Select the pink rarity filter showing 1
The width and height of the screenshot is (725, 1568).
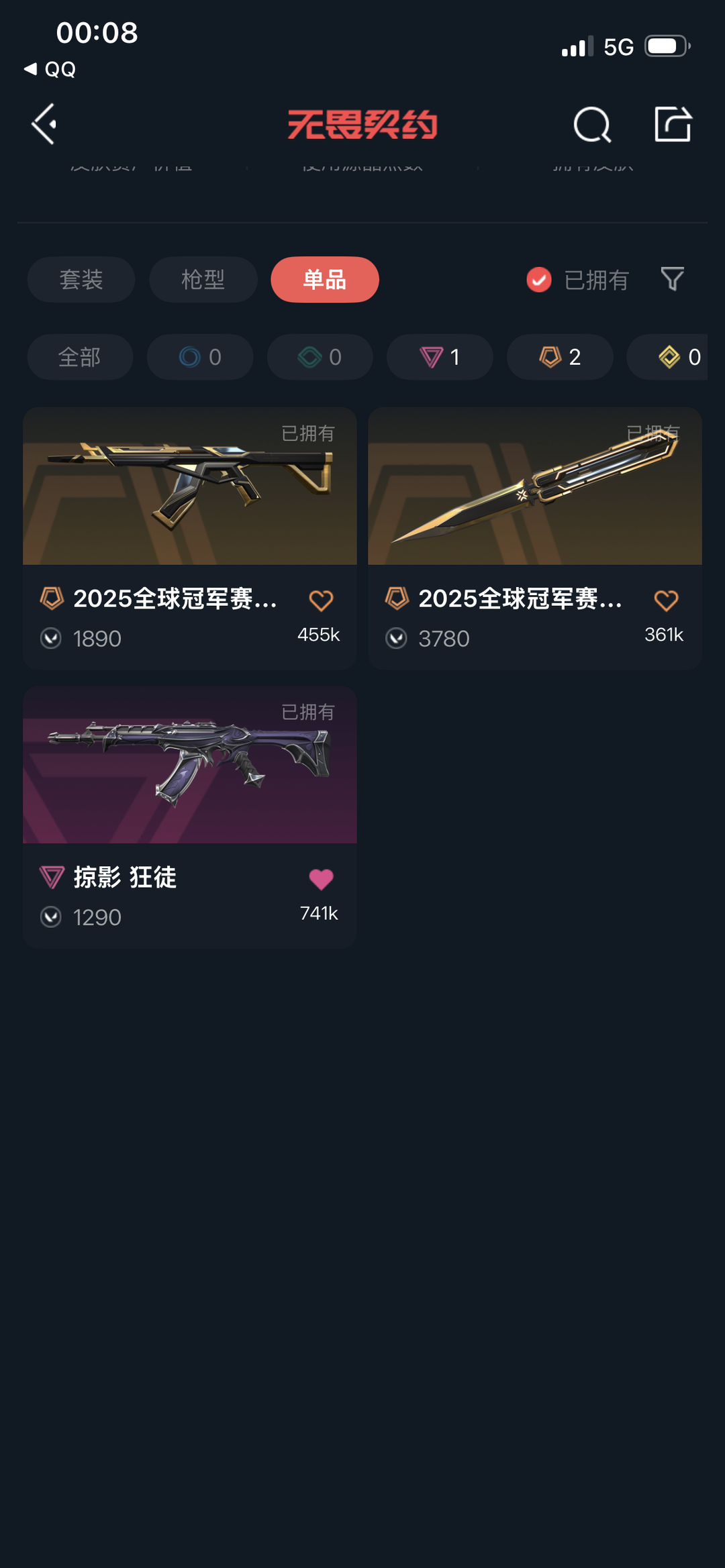[x=440, y=357]
